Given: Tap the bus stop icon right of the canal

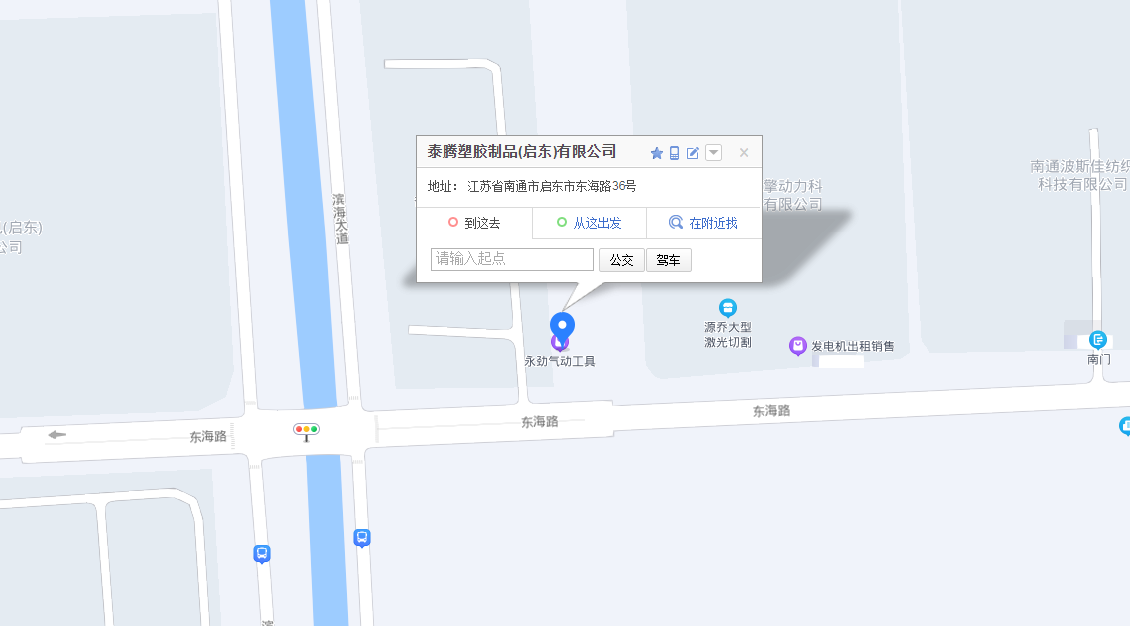Looking at the screenshot, I should [362, 538].
